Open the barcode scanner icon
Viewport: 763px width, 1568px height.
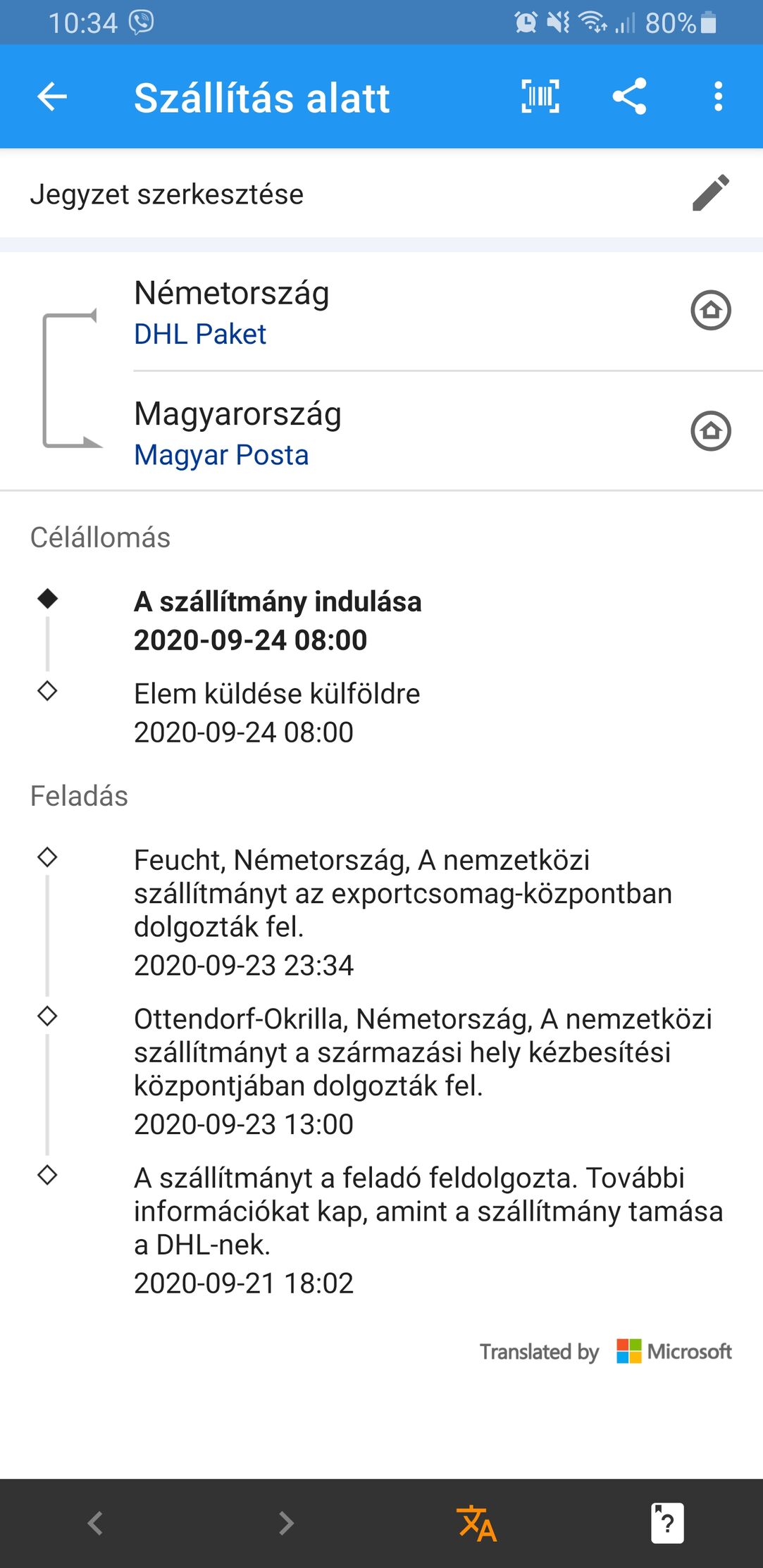[540, 97]
